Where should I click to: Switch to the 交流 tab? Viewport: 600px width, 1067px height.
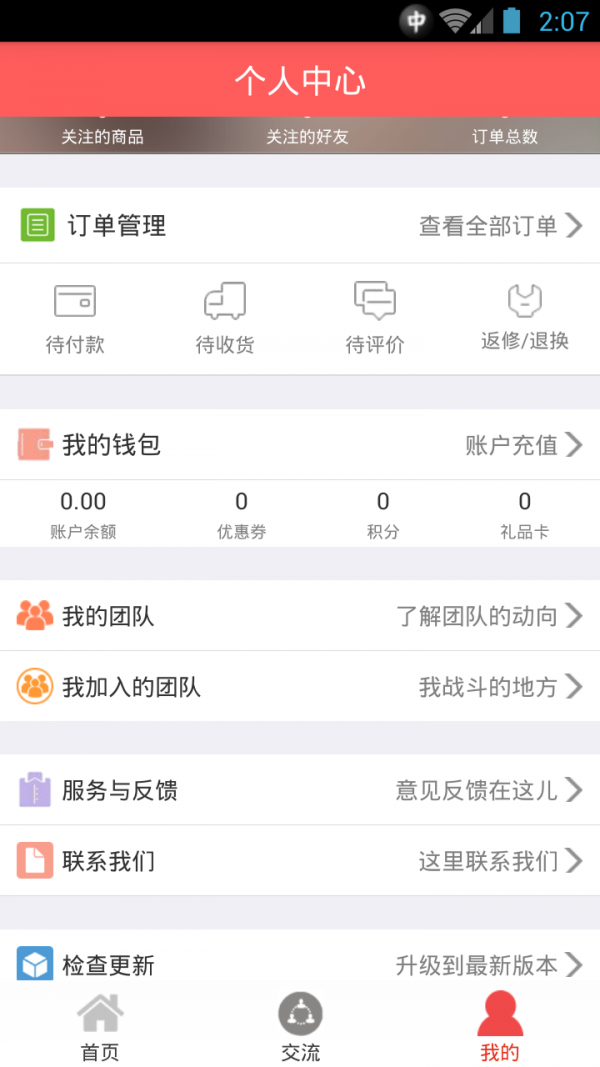(x=300, y=1027)
